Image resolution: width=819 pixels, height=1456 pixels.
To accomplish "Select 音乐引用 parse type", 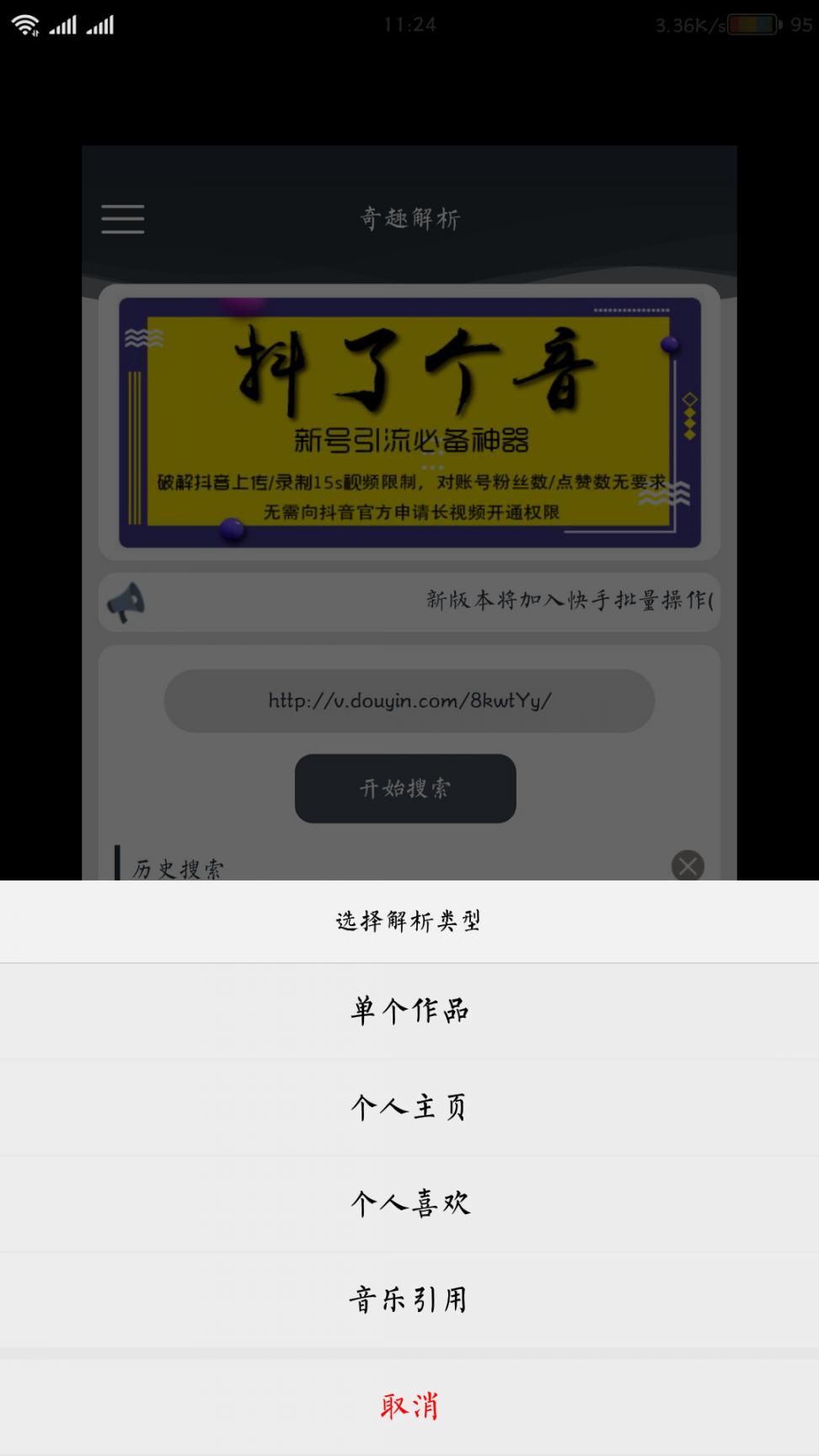I will pyautogui.click(x=409, y=1299).
